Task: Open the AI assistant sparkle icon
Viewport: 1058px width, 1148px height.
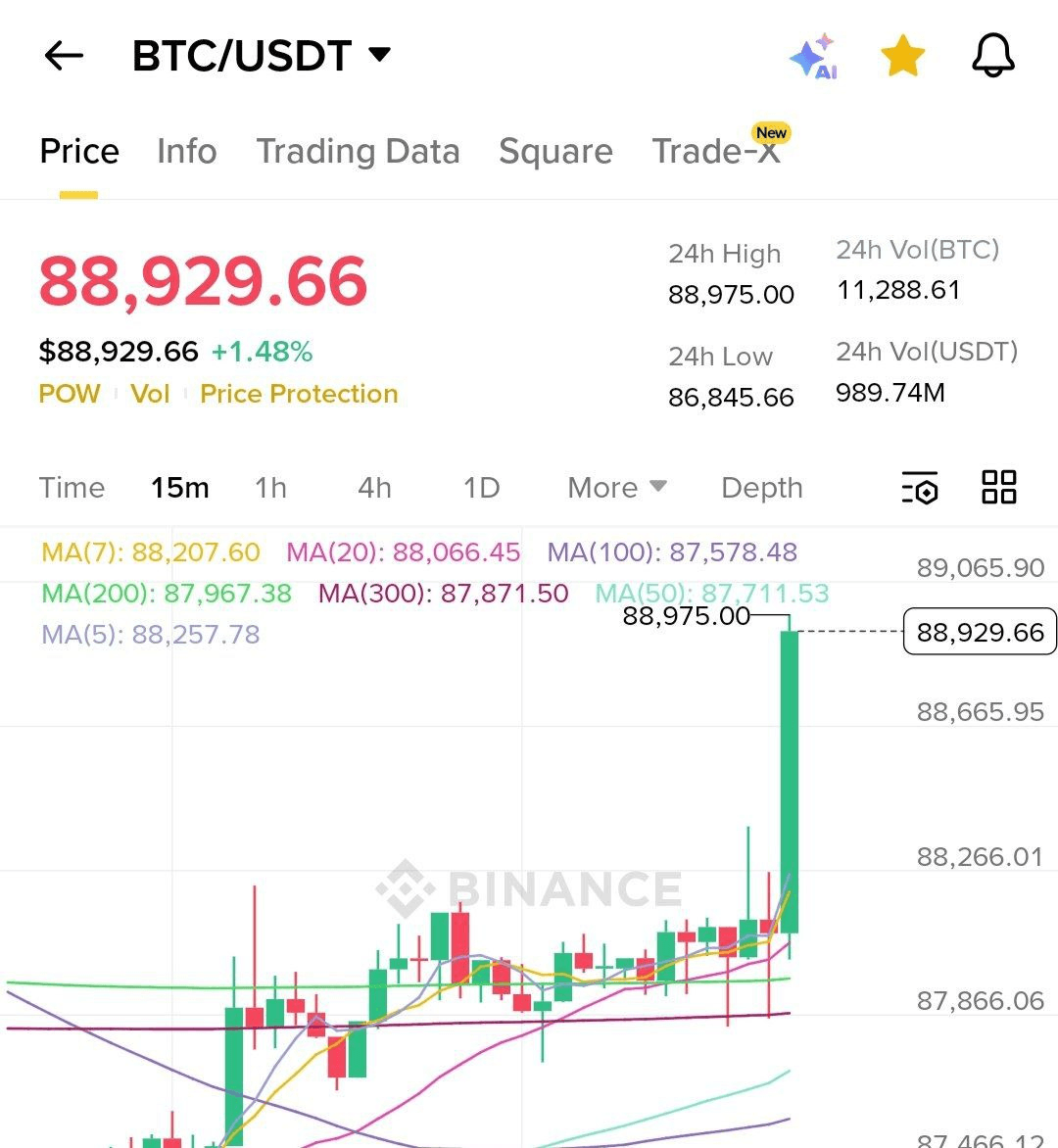Action: click(813, 57)
